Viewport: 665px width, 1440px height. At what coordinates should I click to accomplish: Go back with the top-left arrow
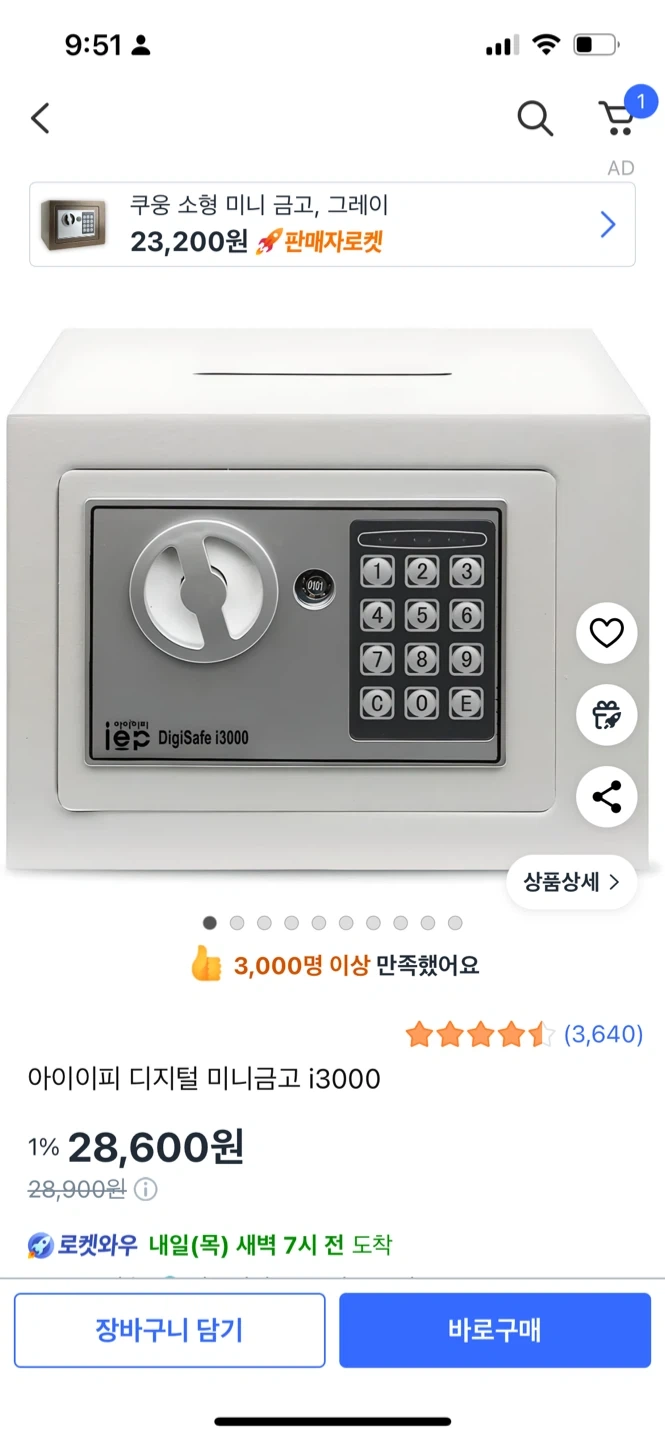point(40,118)
